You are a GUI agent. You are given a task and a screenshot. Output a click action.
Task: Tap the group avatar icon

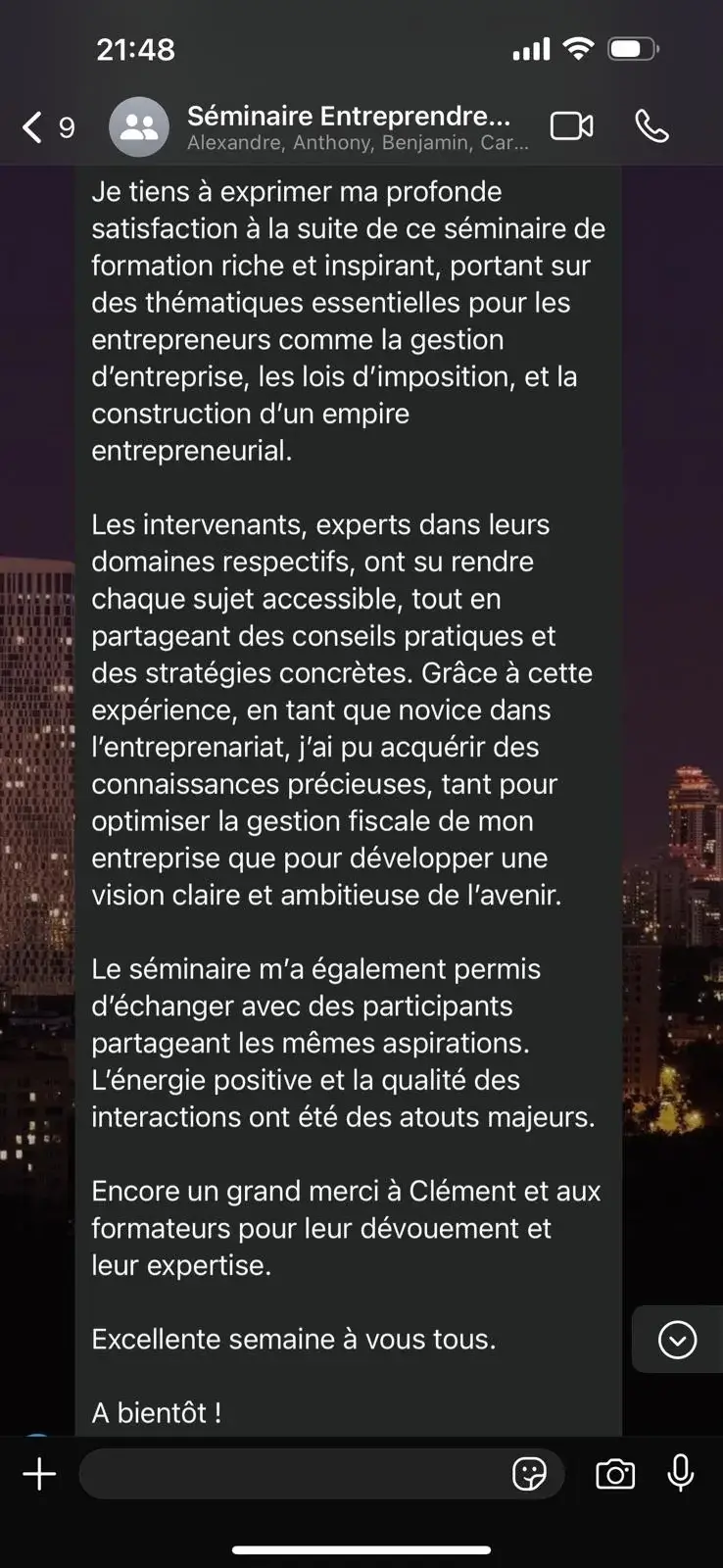(x=139, y=127)
